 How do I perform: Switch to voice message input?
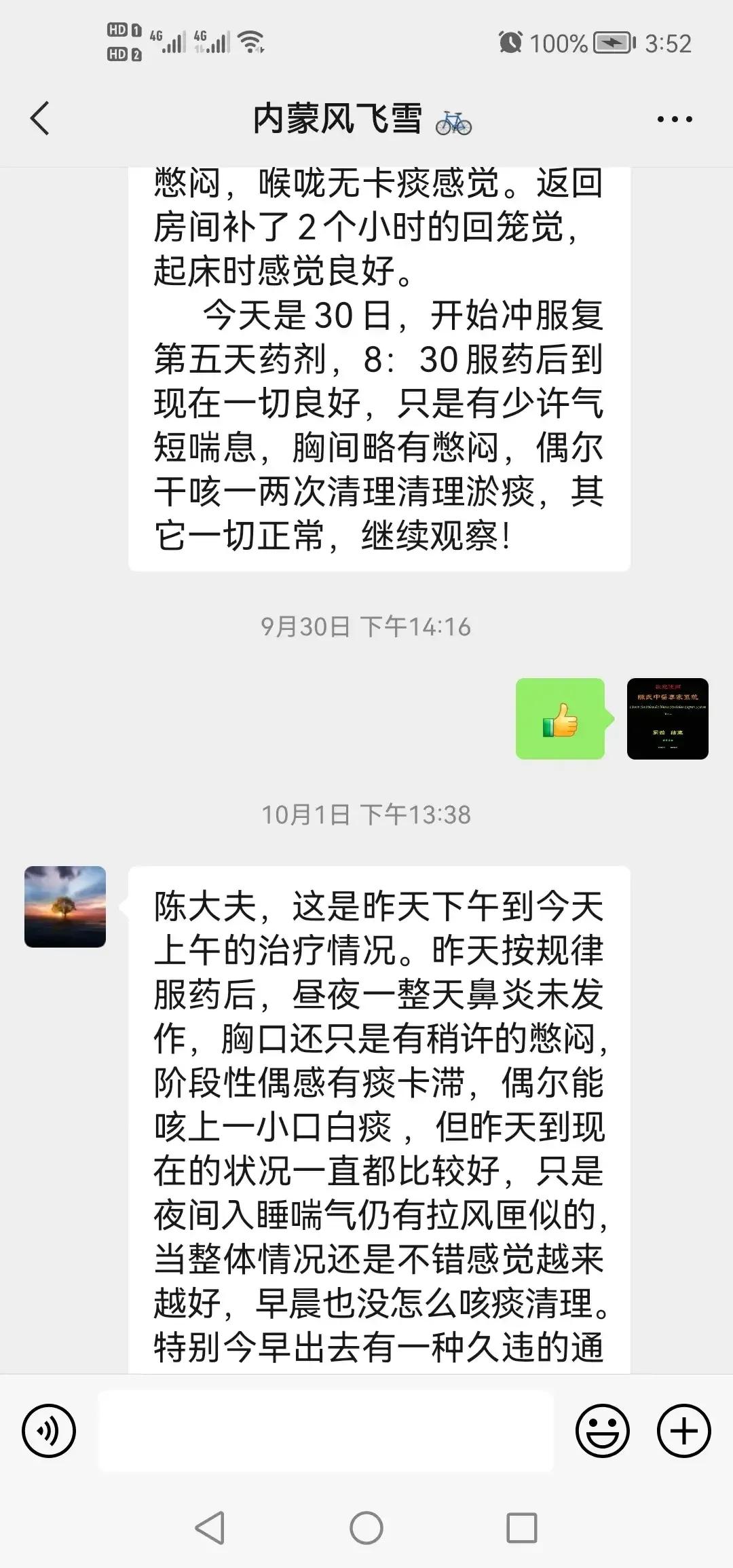49,1431
